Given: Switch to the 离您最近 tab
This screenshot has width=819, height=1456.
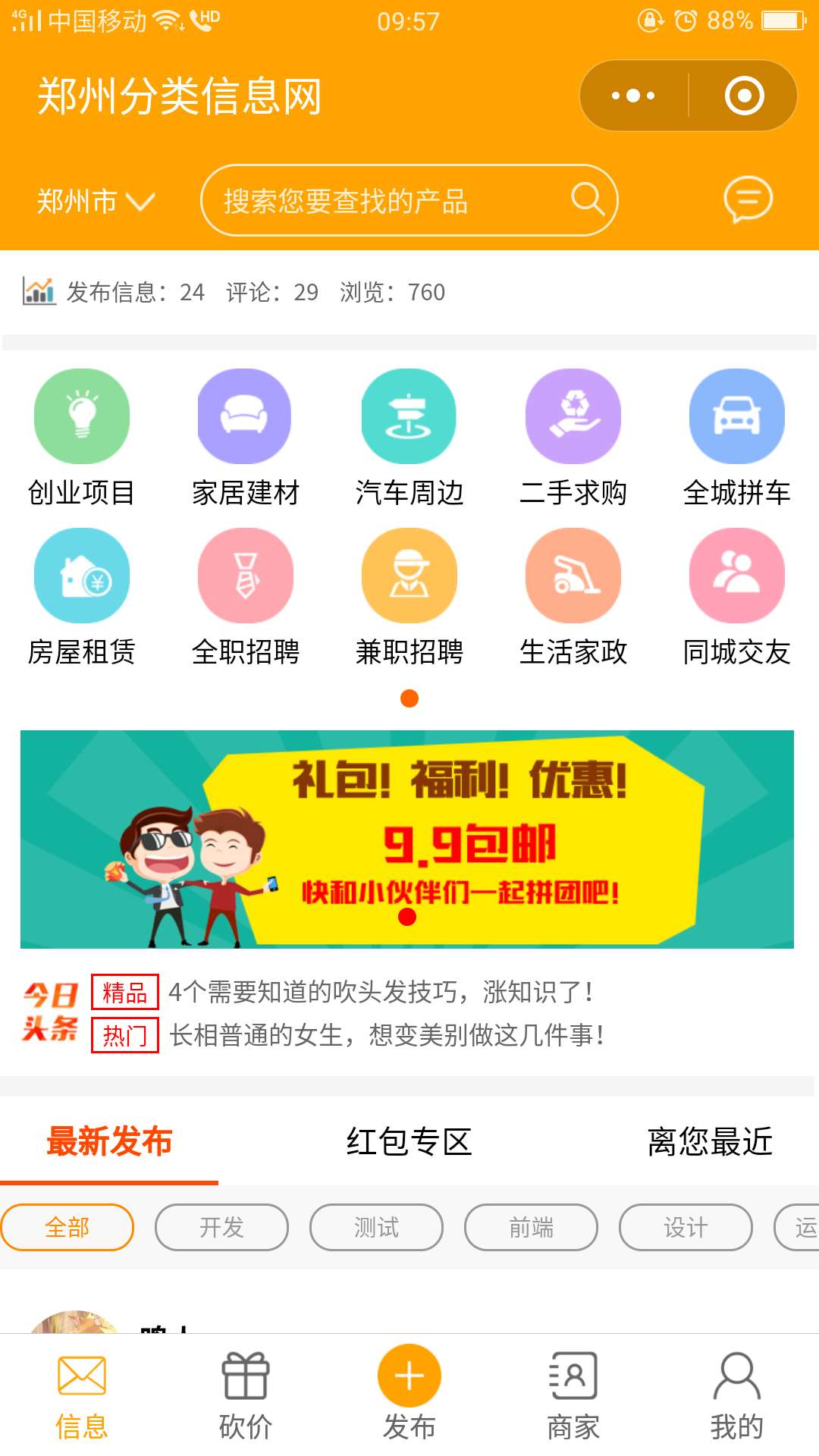Looking at the screenshot, I should [710, 1141].
